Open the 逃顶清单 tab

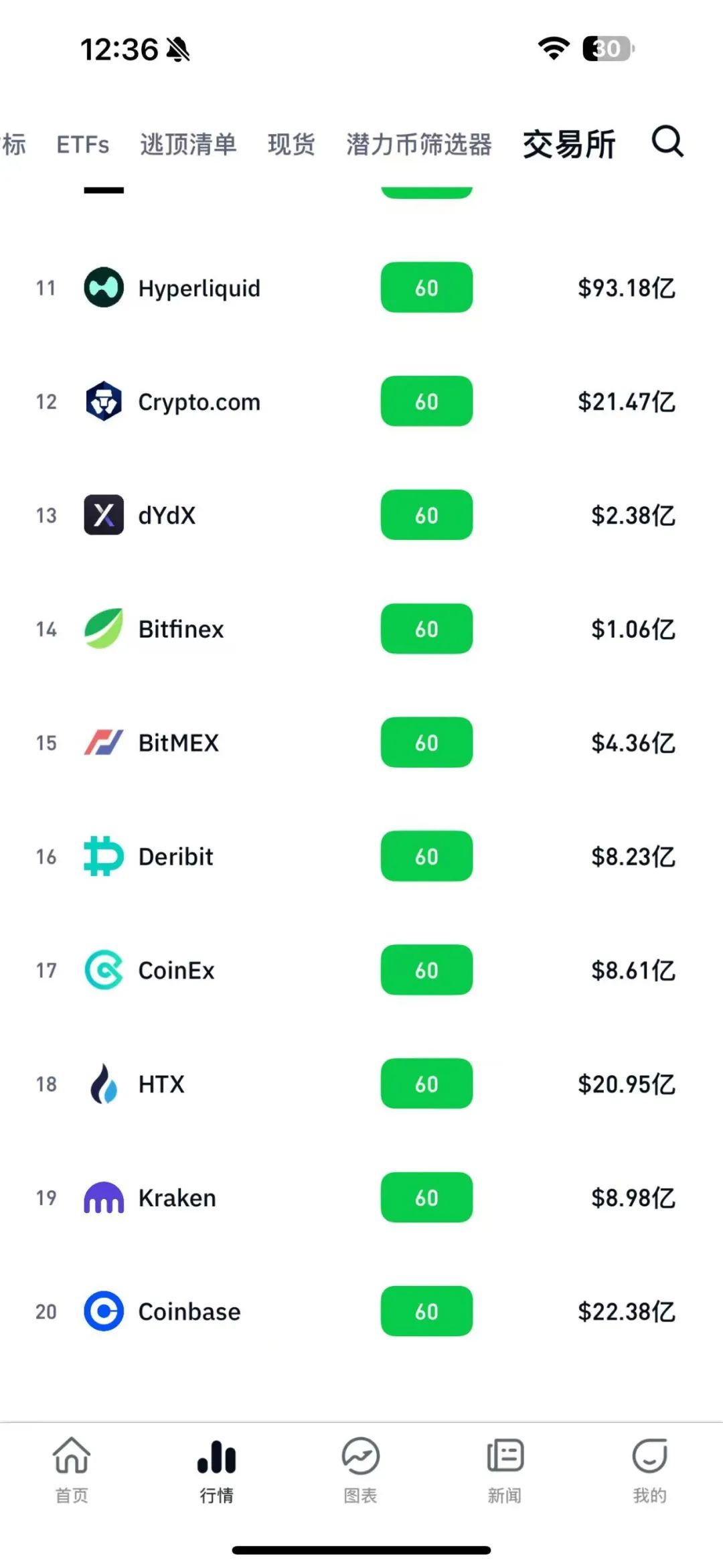click(188, 145)
